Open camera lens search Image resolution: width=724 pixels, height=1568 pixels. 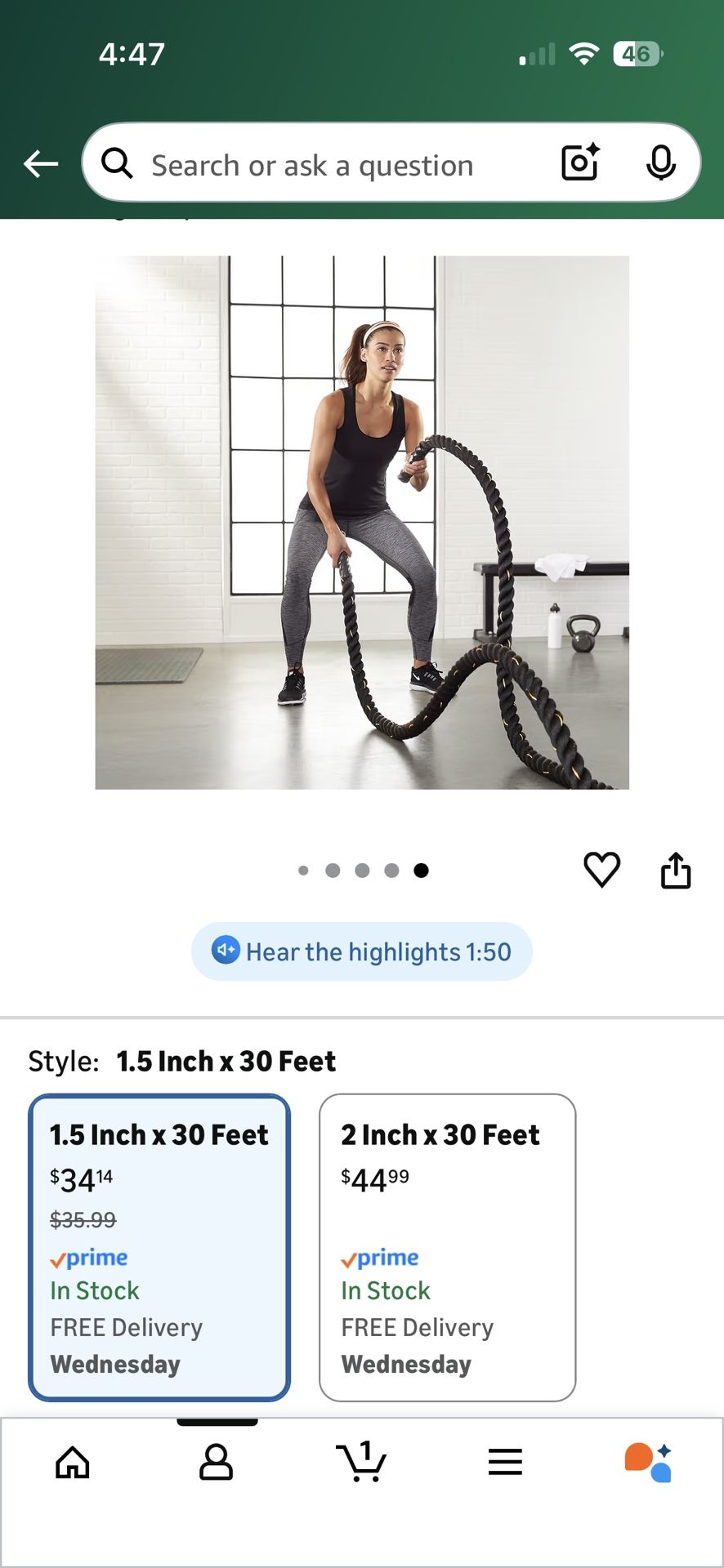pos(580,163)
